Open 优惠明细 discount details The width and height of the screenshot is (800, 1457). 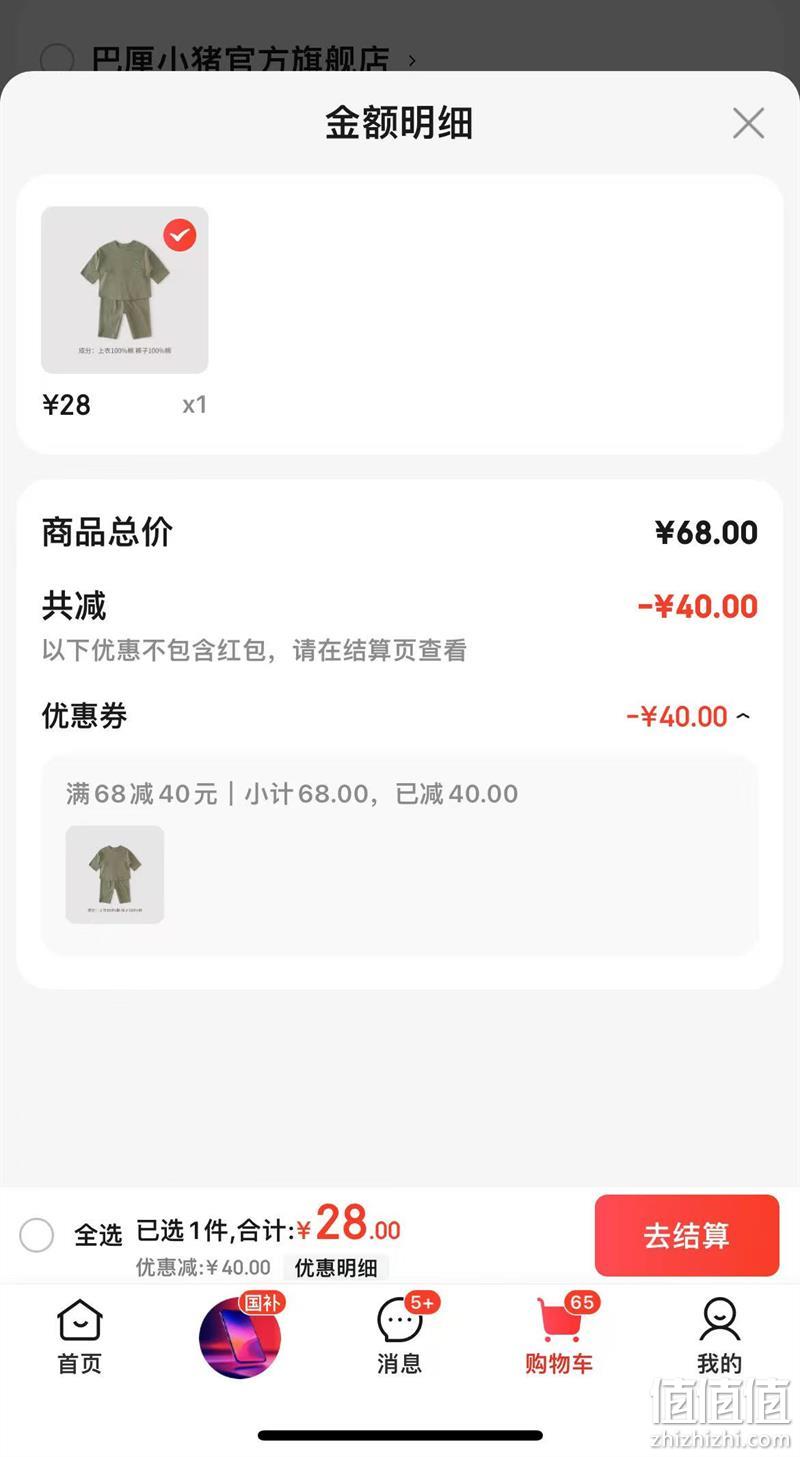coord(336,1268)
